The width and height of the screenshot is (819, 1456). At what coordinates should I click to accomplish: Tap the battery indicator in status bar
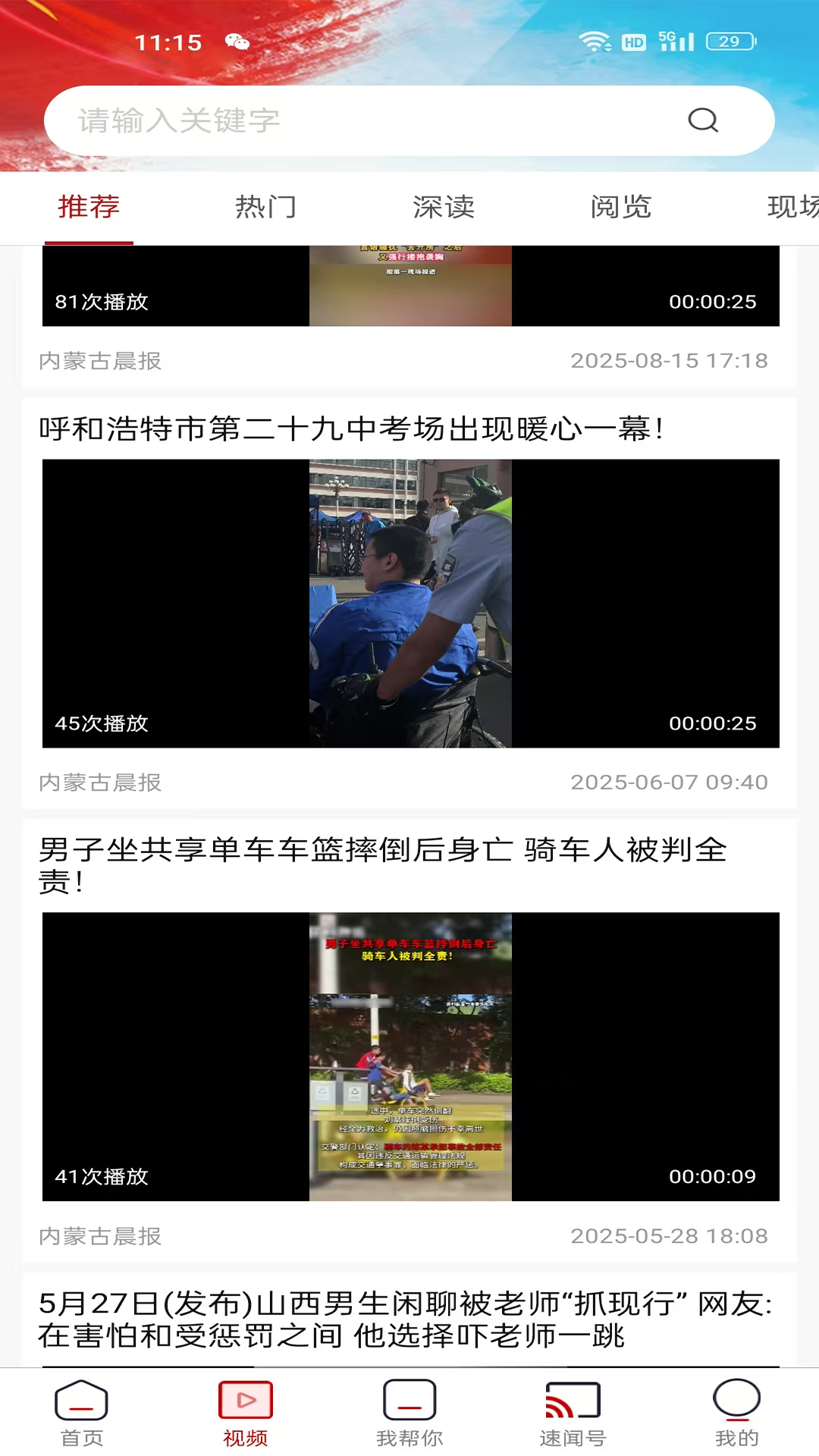730,42
